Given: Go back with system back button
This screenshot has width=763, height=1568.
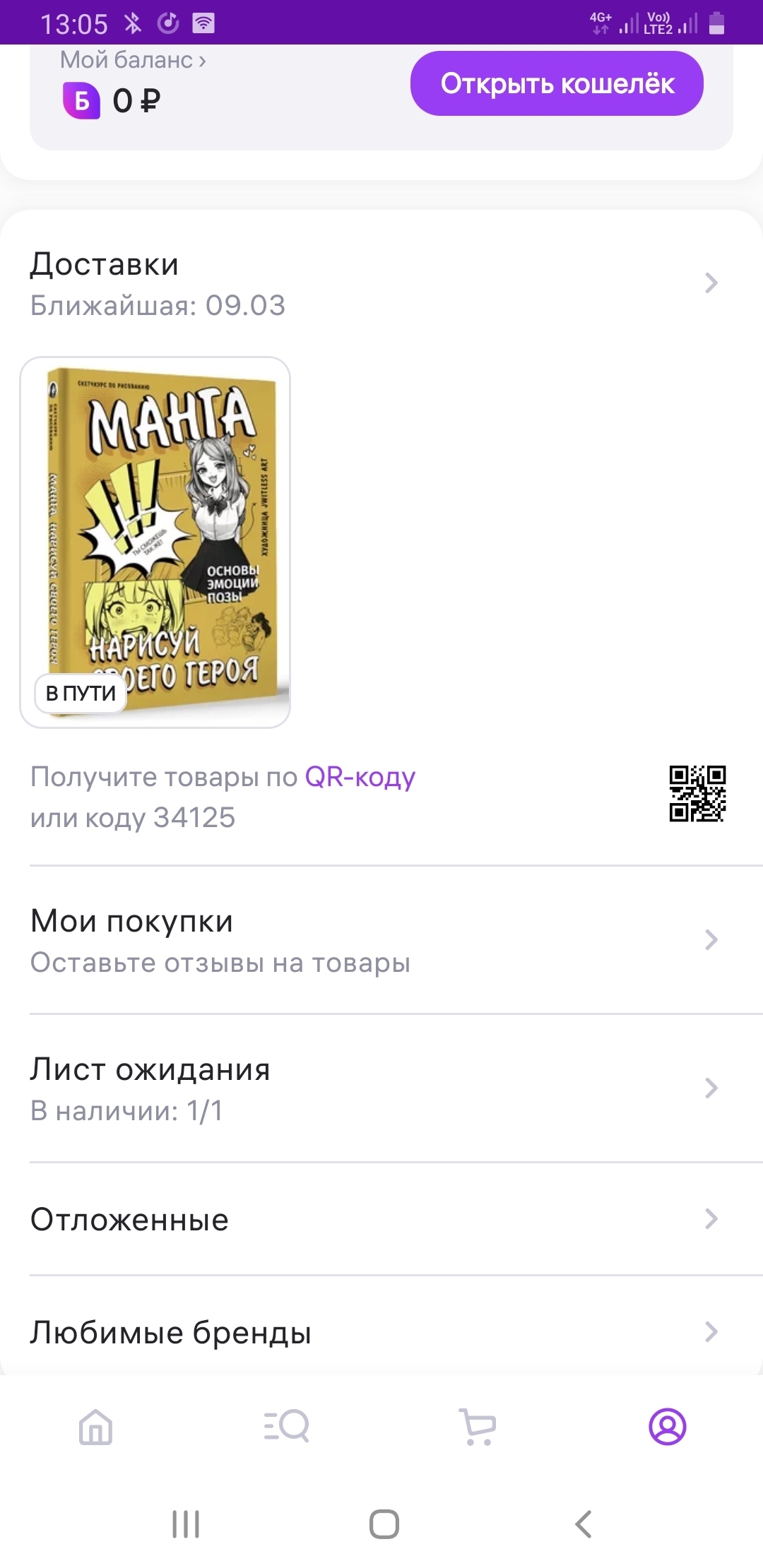Looking at the screenshot, I should pyautogui.click(x=583, y=1524).
